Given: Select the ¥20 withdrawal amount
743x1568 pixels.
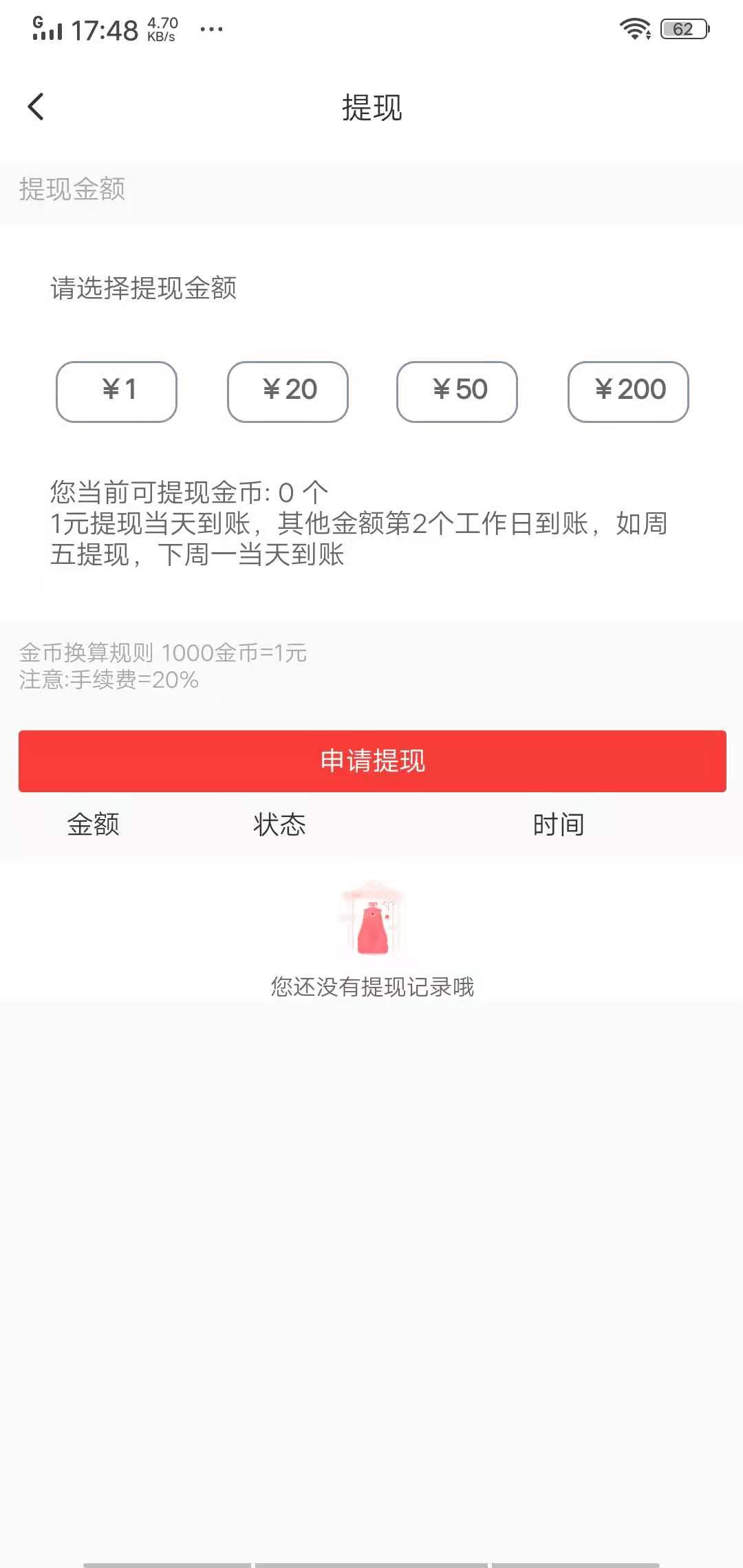Looking at the screenshot, I should click(x=287, y=391).
